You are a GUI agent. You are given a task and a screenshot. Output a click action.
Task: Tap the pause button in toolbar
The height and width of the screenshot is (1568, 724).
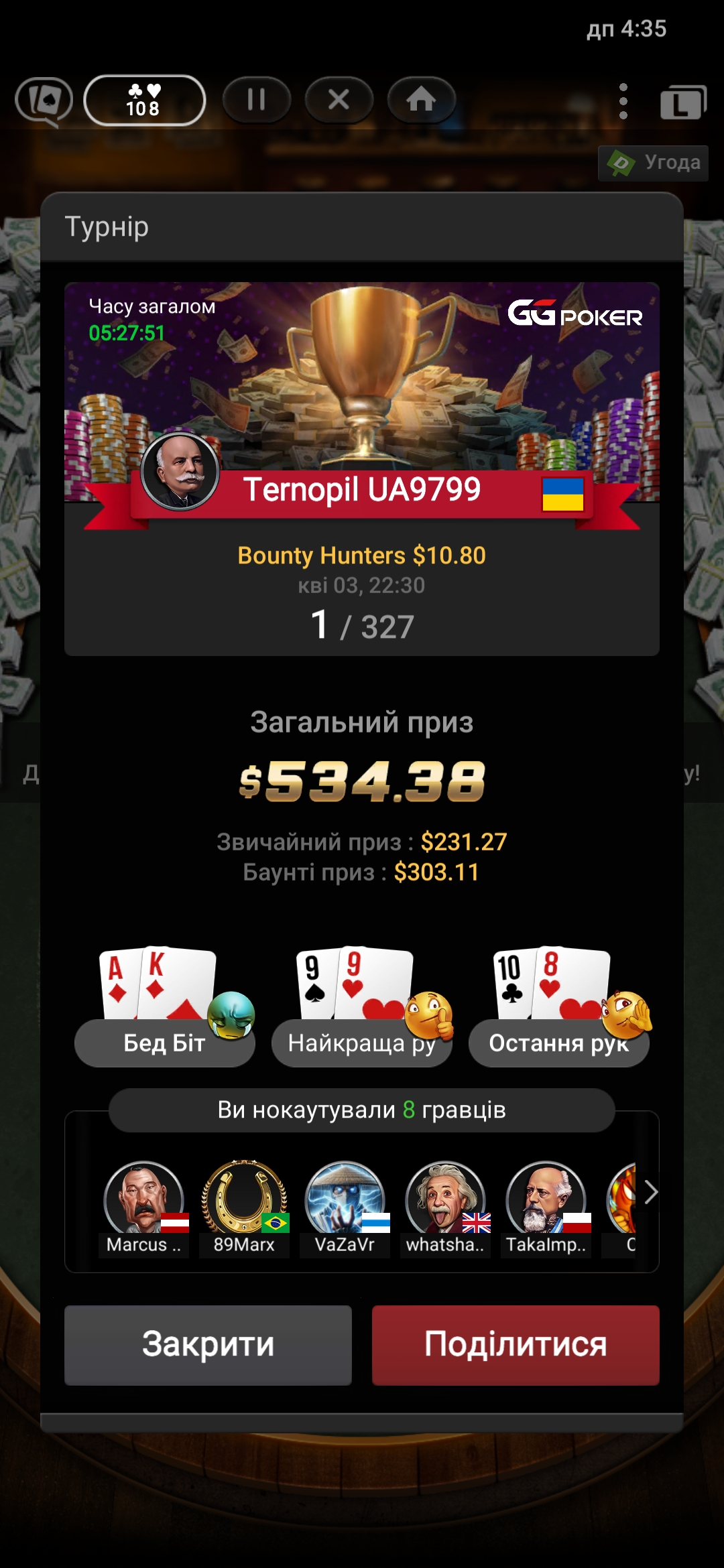point(256,100)
